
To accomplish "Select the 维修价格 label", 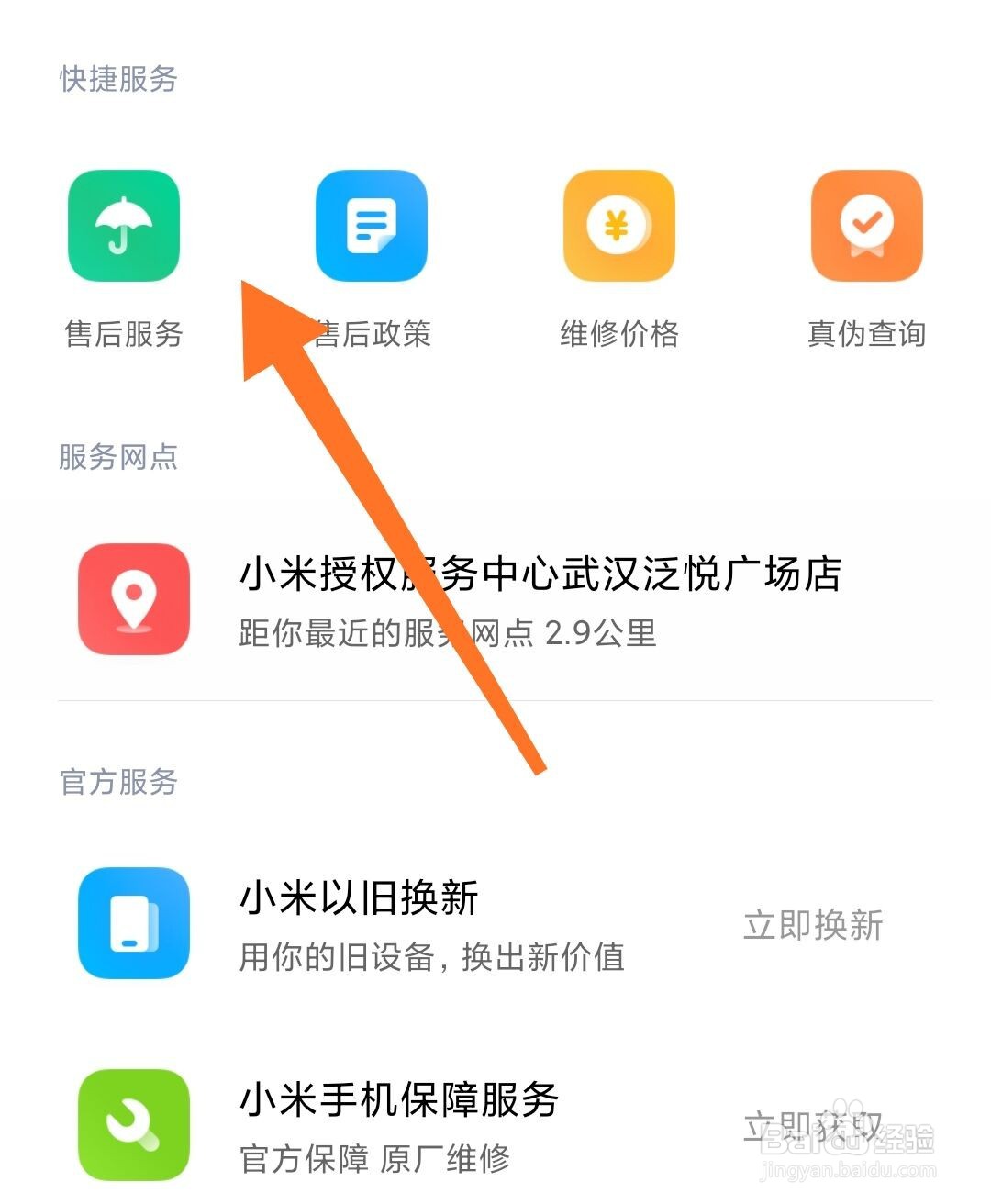I will (619, 335).
